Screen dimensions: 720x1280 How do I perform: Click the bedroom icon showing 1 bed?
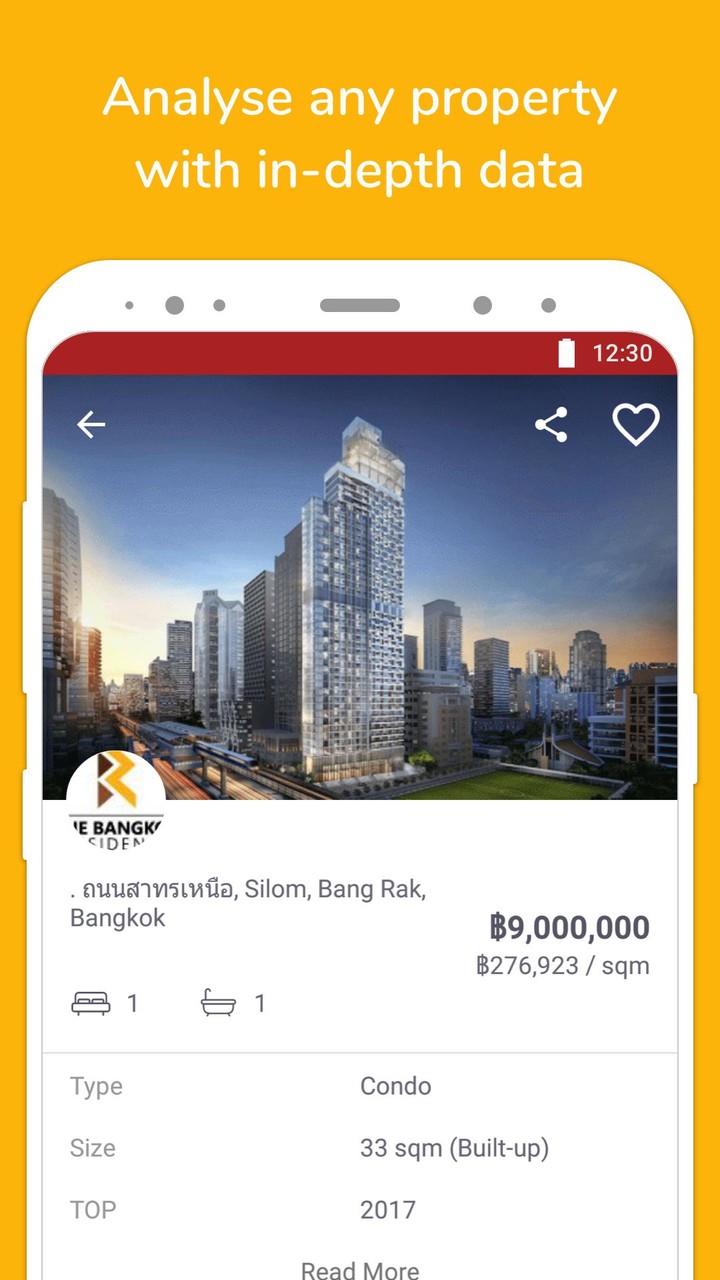click(95, 1003)
